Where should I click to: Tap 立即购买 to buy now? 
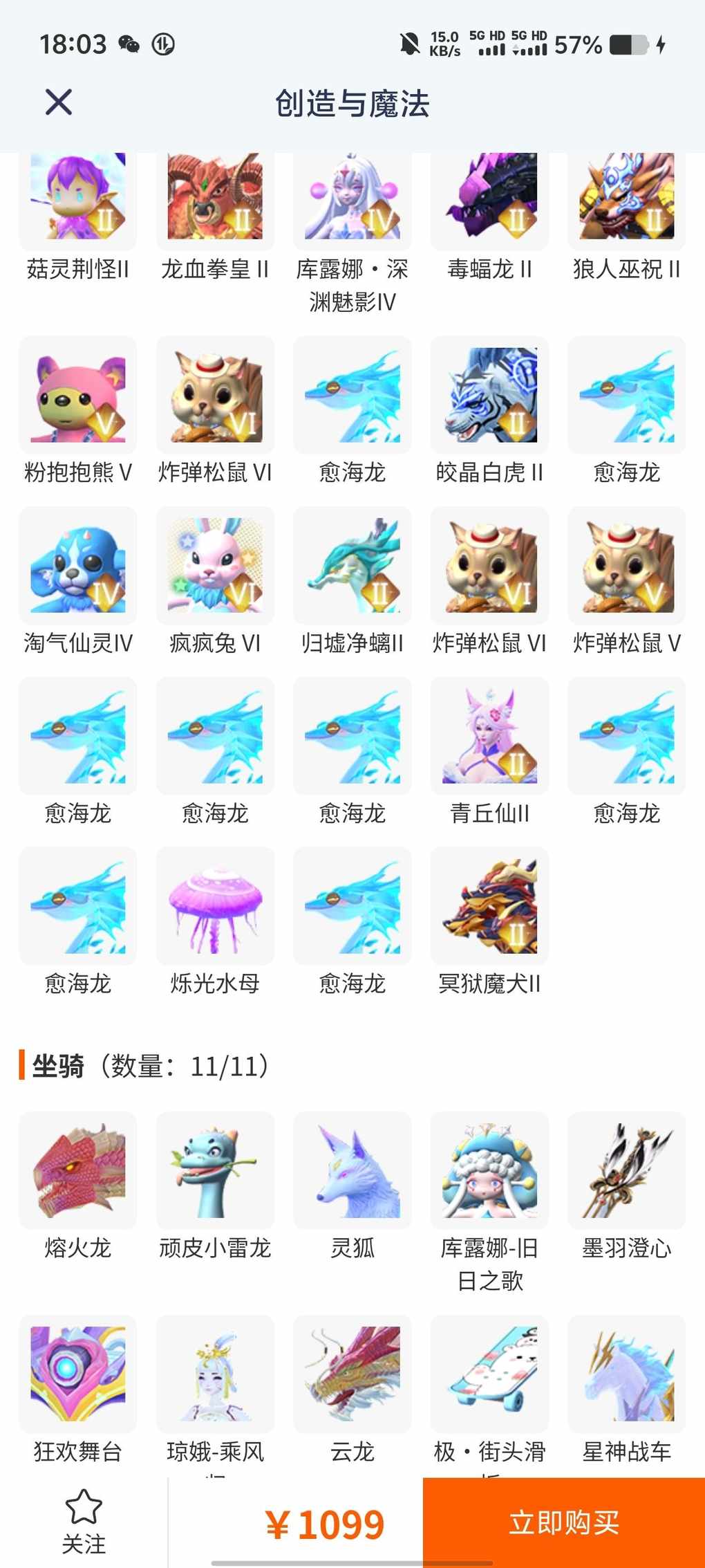(x=564, y=1523)
